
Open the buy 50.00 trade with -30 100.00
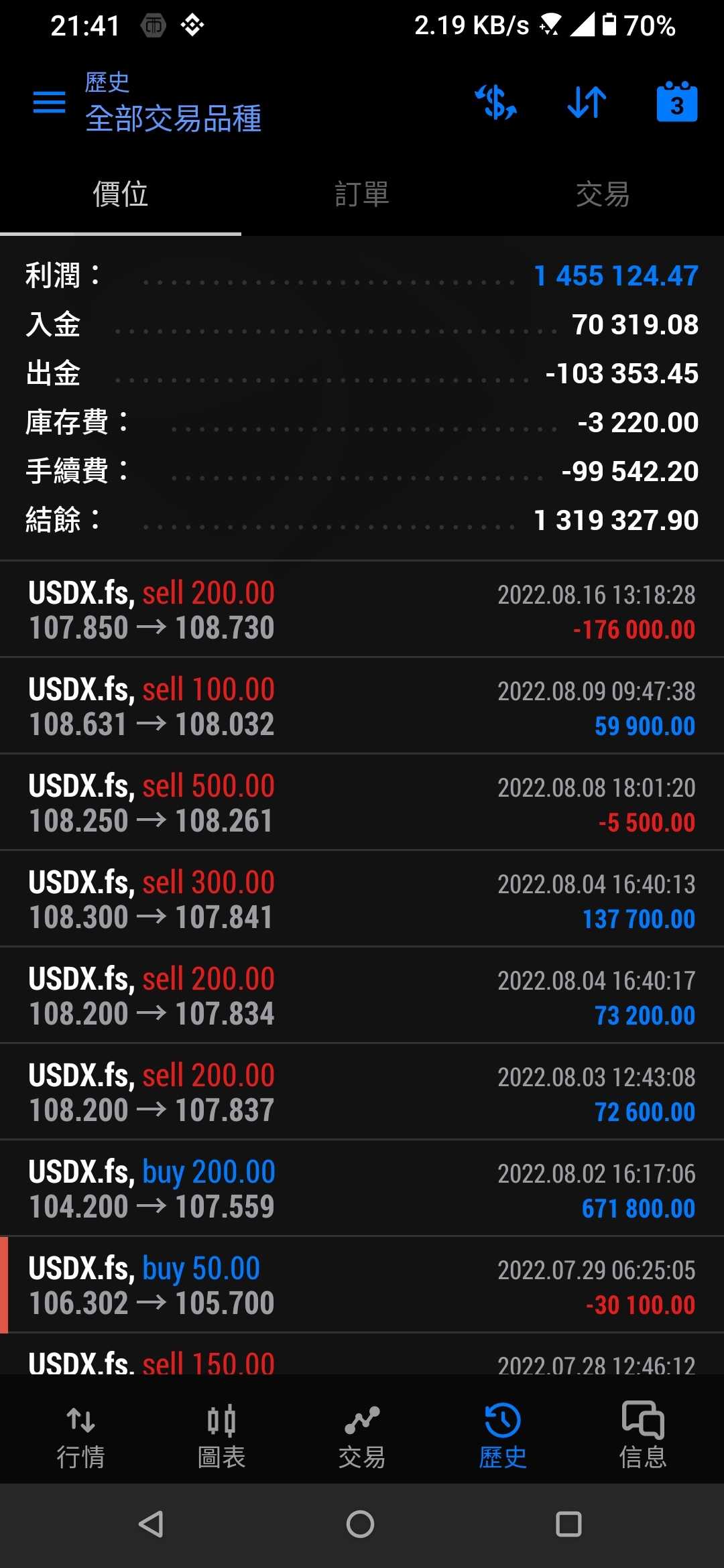click(x=362, y=1285)
